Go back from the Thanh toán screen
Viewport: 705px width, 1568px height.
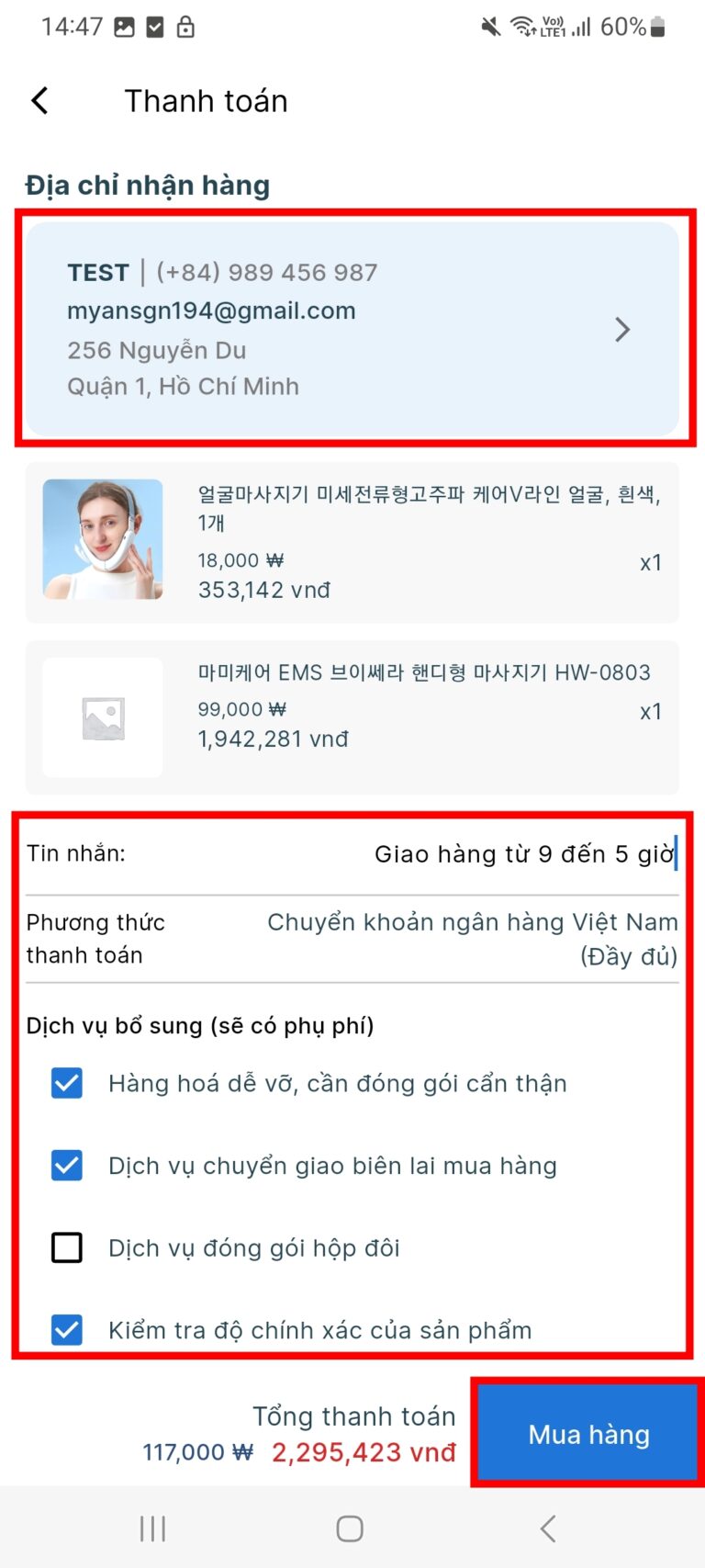[x=39, y=100]
